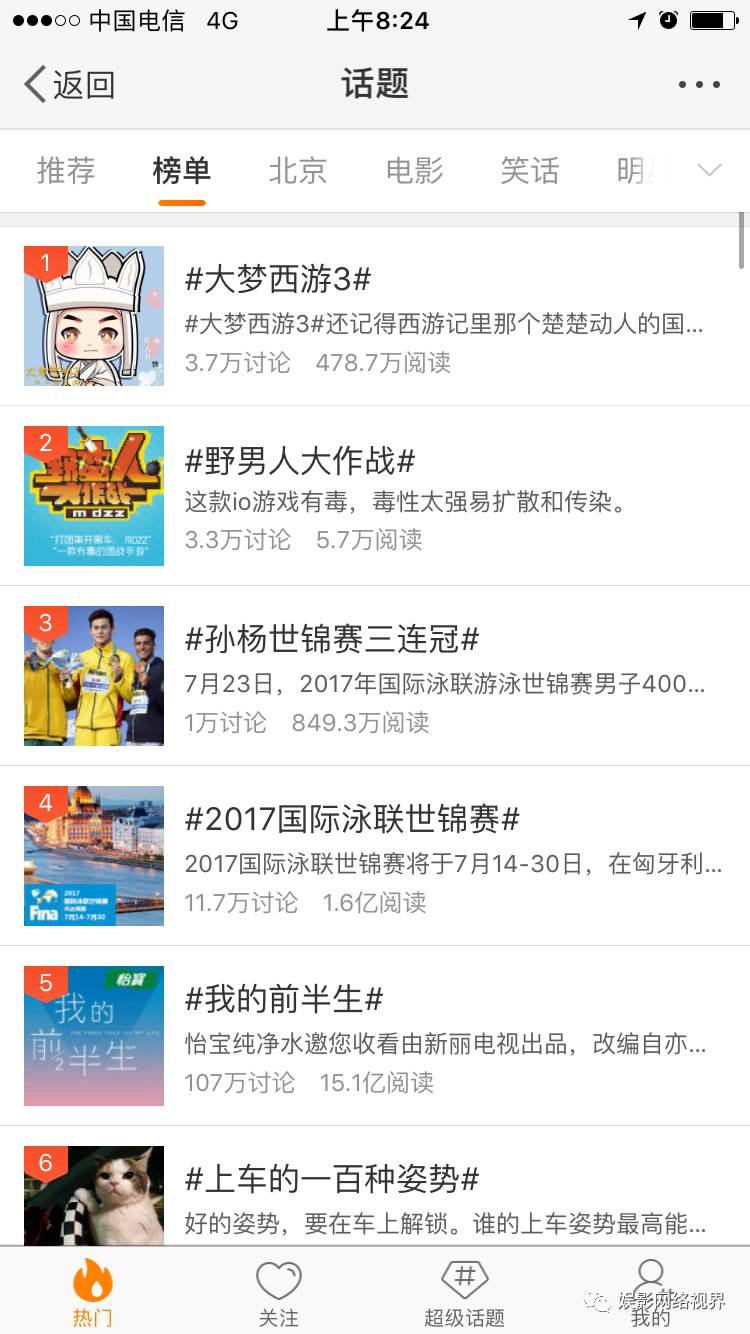Switch to the 笑话 tab
750x1334 pixels.
point(530,171)
